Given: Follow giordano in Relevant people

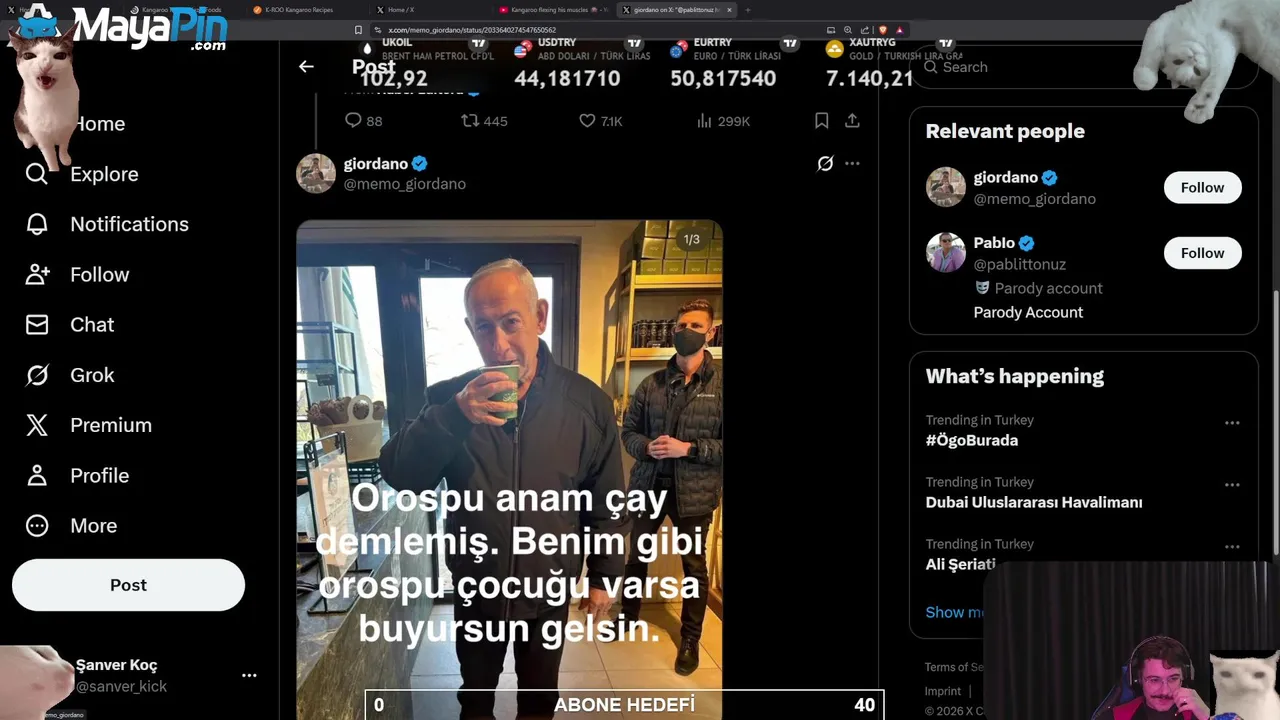Looking at the screenshot, I should point(1202,188).
